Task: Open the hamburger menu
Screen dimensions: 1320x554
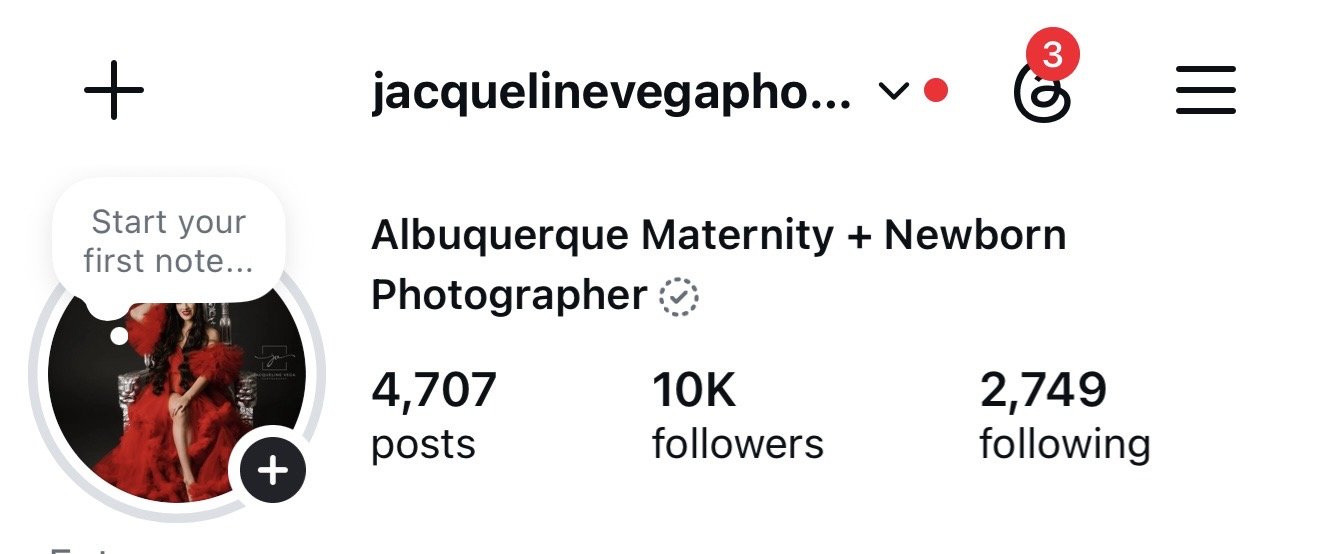Action: 1205,90
